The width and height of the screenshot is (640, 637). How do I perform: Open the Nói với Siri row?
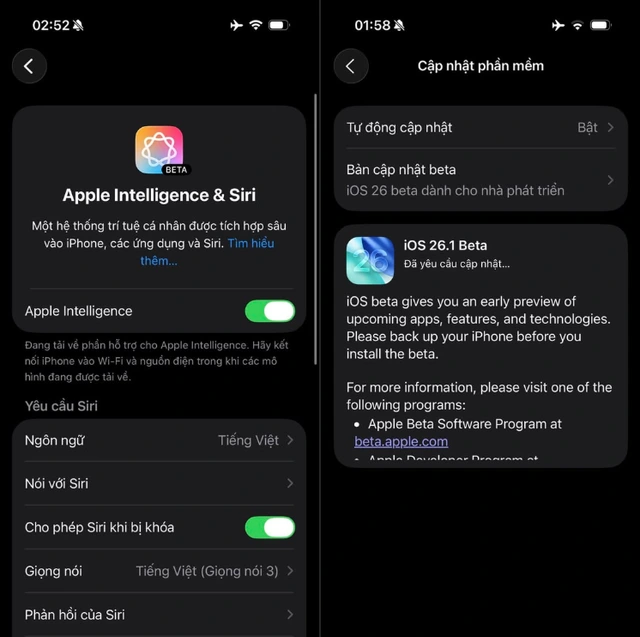point(160,483)
